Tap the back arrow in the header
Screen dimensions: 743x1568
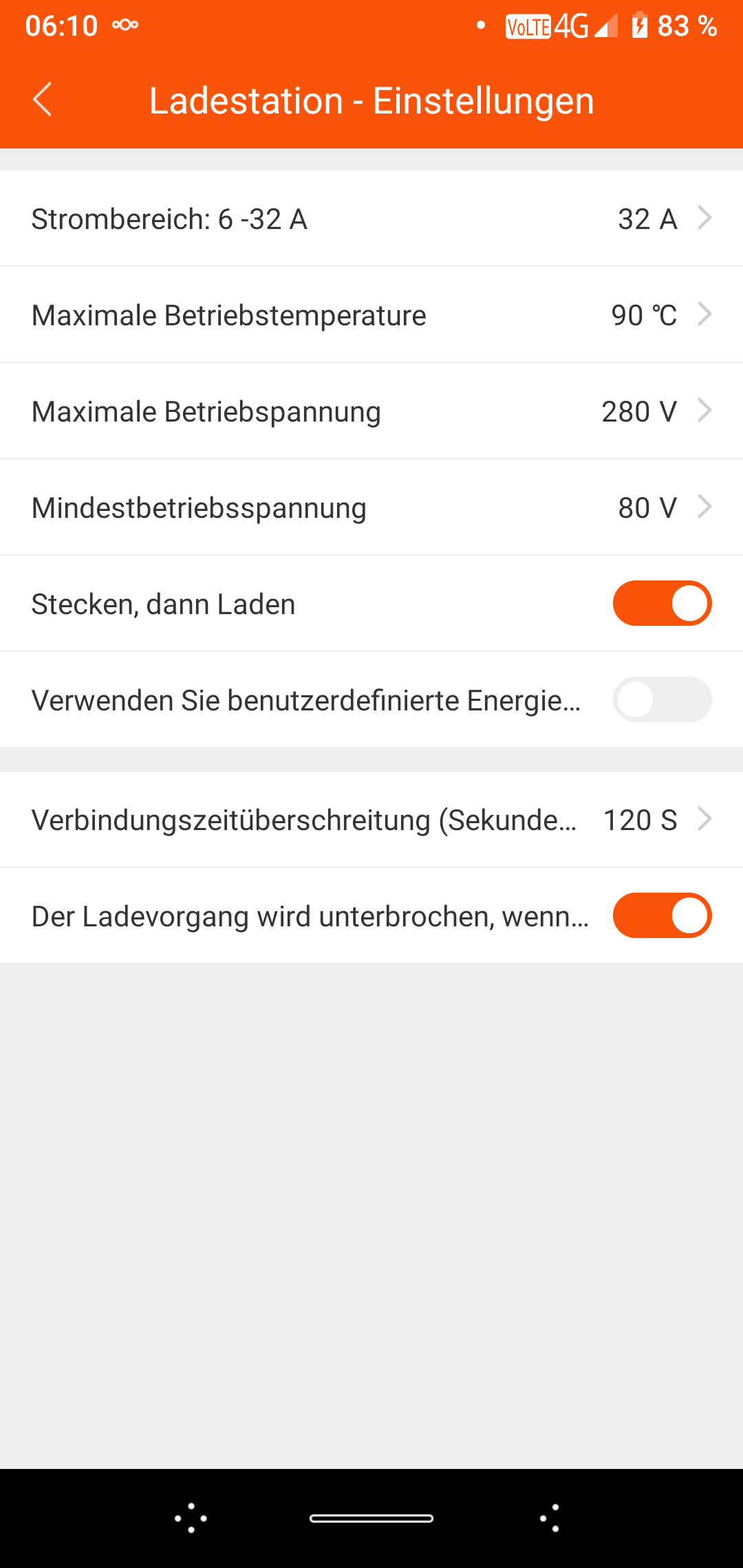click(x=43, y=99)
